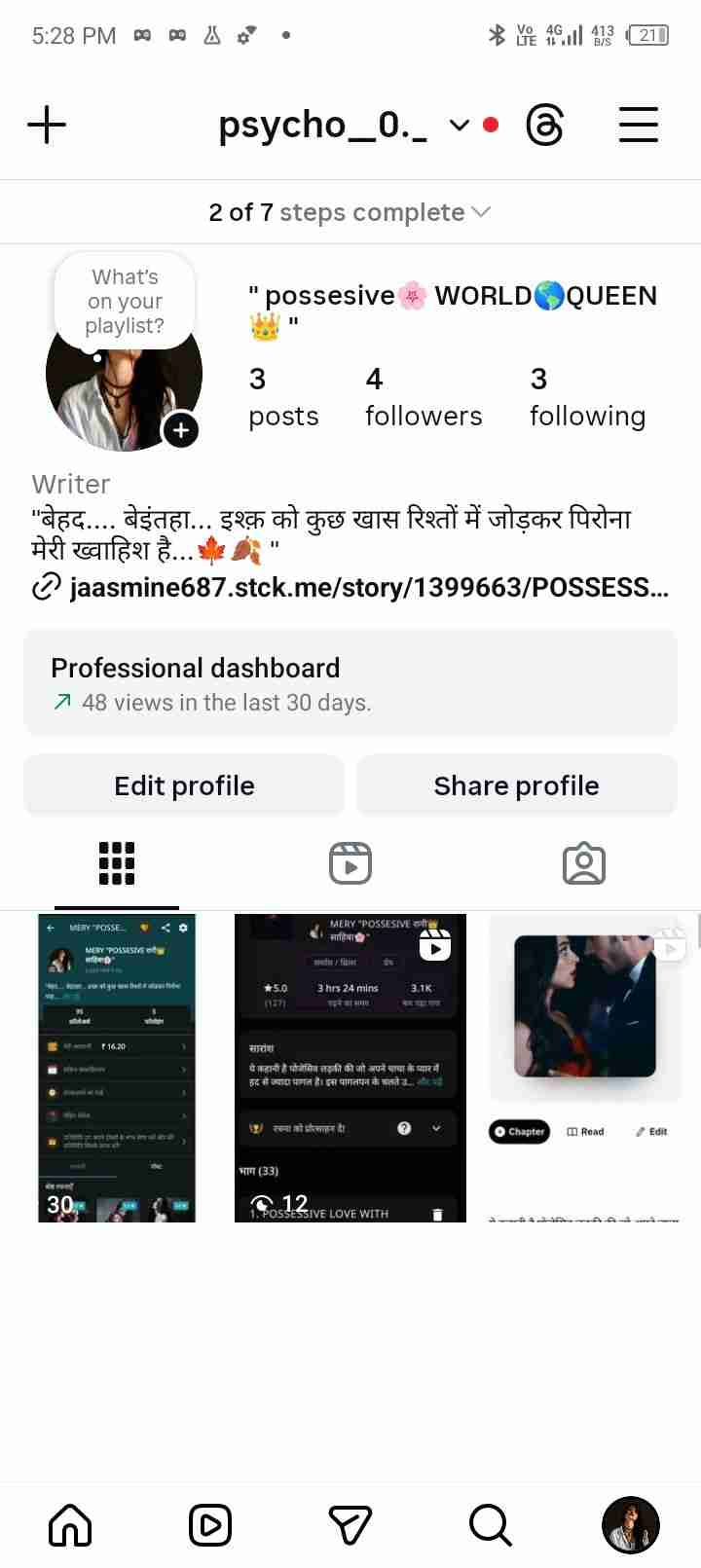Expand '2 of 7 steps complete' section

tap(350, 211)
